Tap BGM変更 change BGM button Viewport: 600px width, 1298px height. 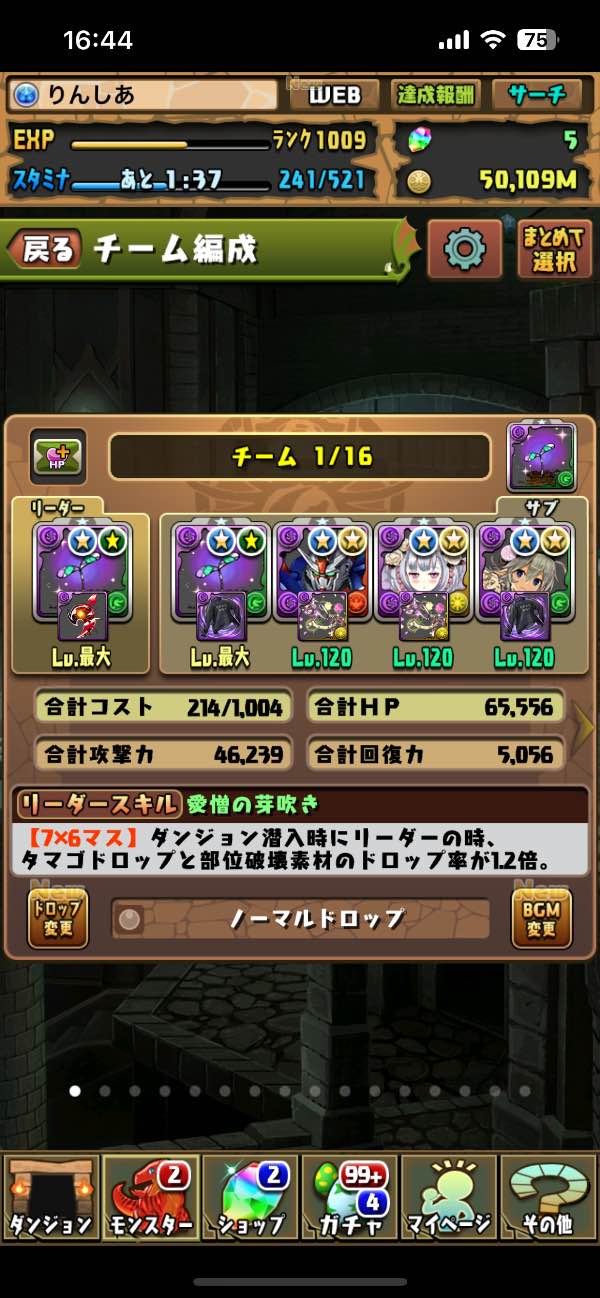[541, 917]
